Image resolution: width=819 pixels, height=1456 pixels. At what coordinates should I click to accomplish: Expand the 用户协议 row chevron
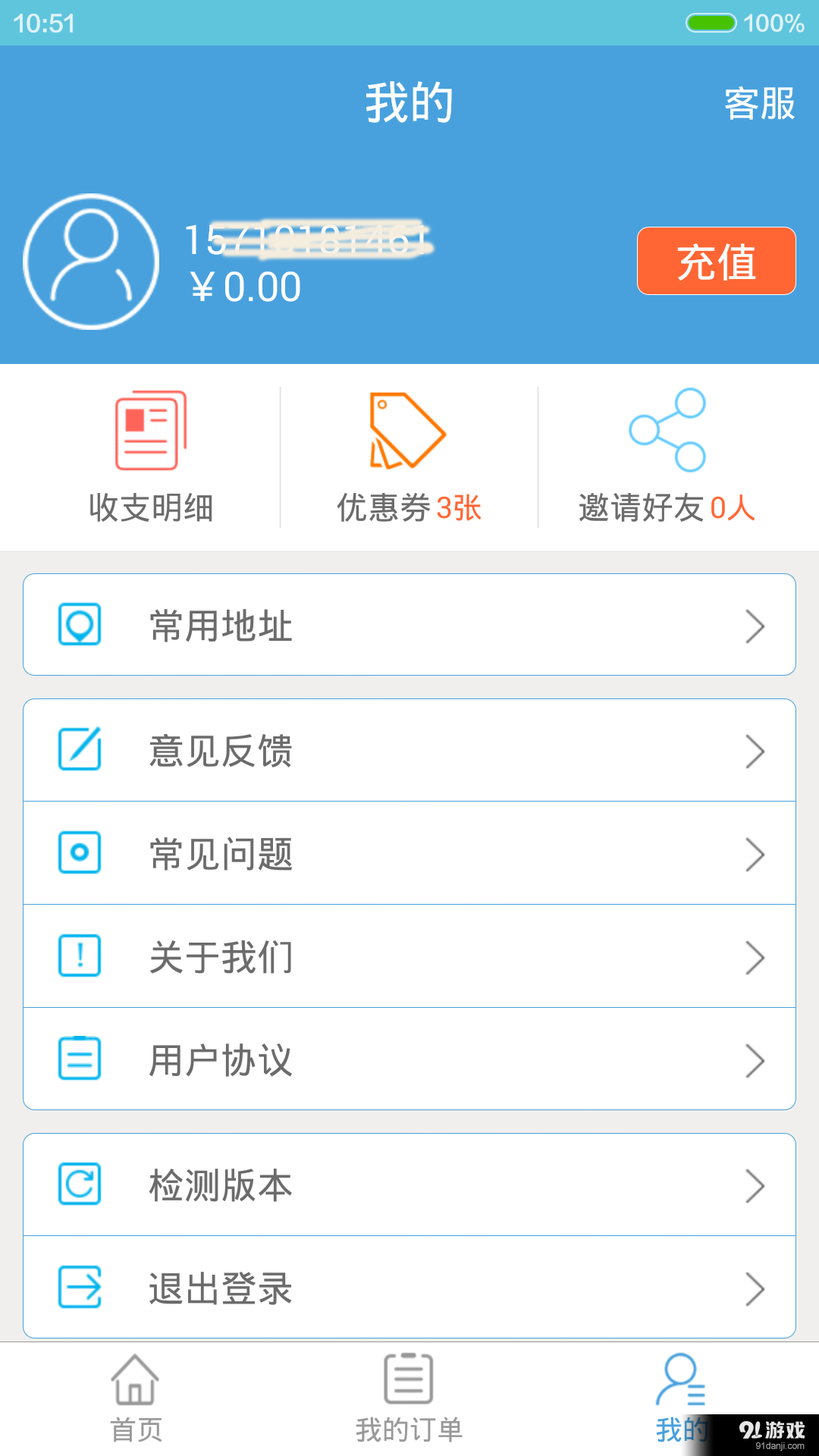(756, 1059)
